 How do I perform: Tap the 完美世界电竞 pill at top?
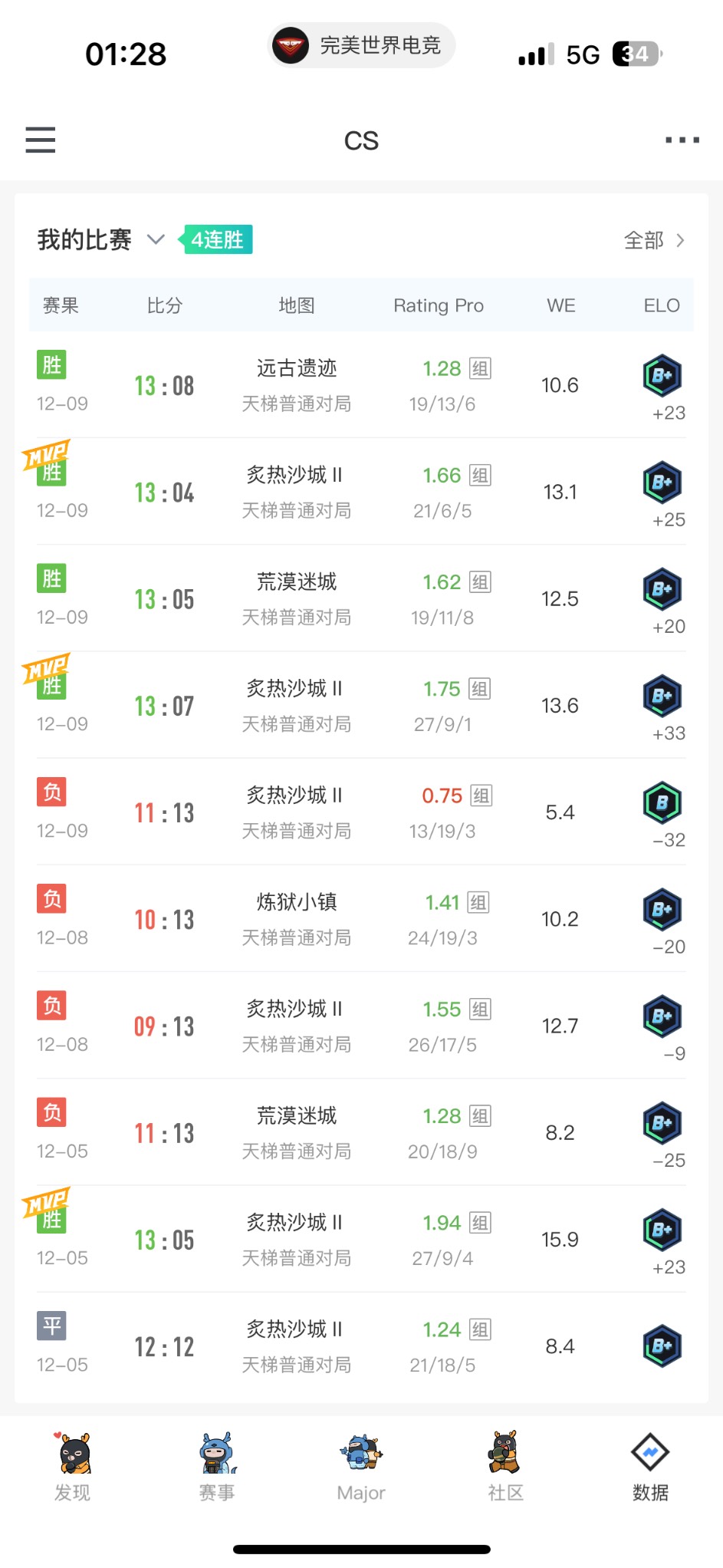(361, 45)
